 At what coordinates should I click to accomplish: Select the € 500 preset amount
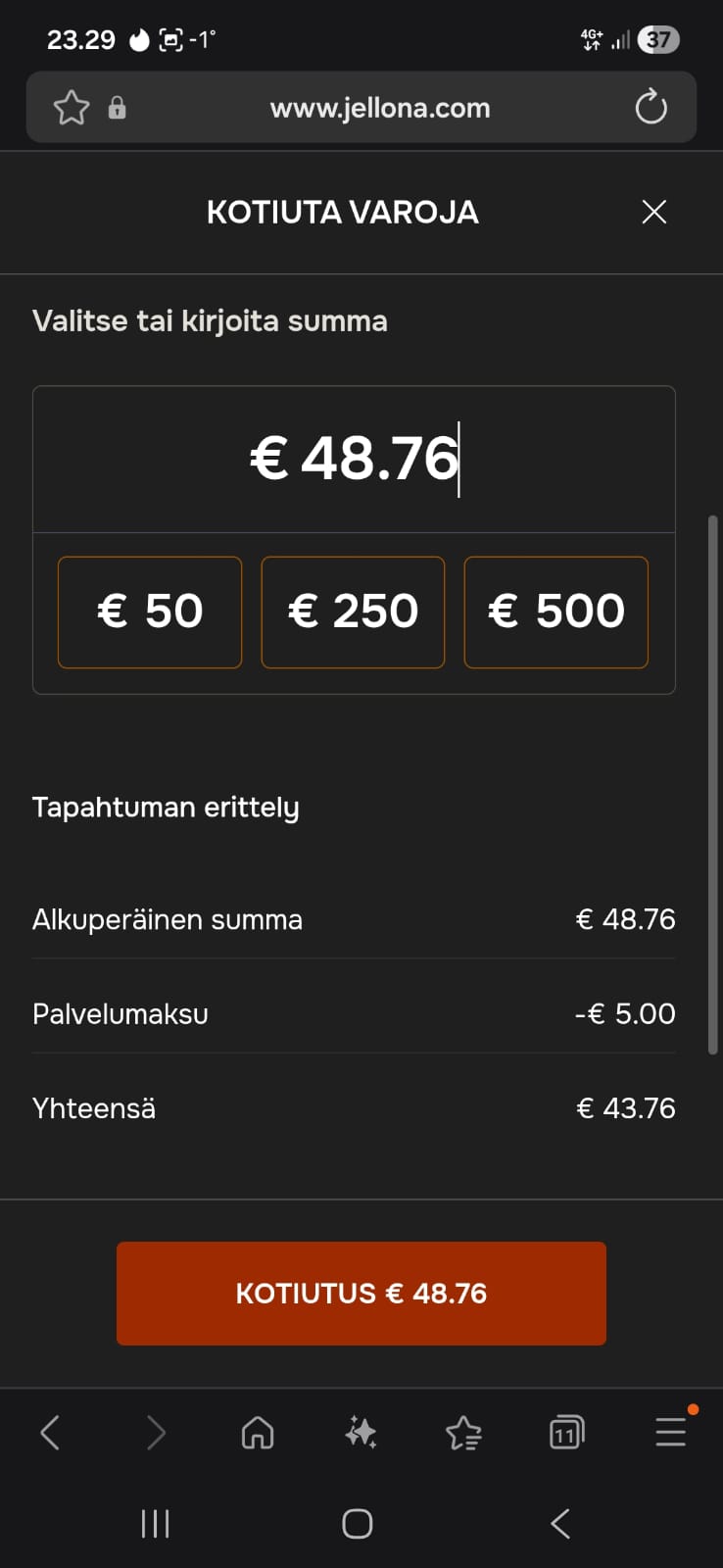click(x=555, y=612)
